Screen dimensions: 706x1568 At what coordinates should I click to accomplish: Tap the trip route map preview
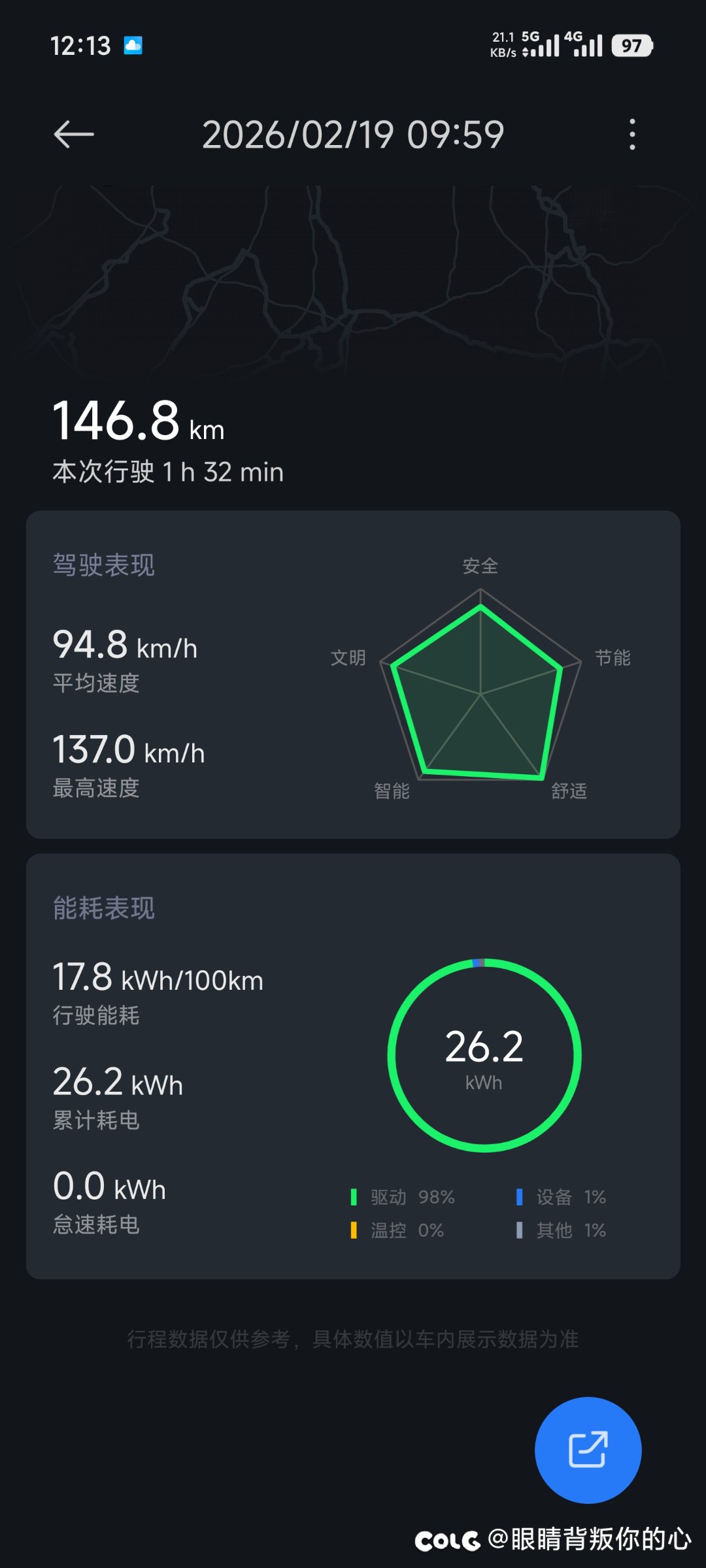tap(353, 281)
